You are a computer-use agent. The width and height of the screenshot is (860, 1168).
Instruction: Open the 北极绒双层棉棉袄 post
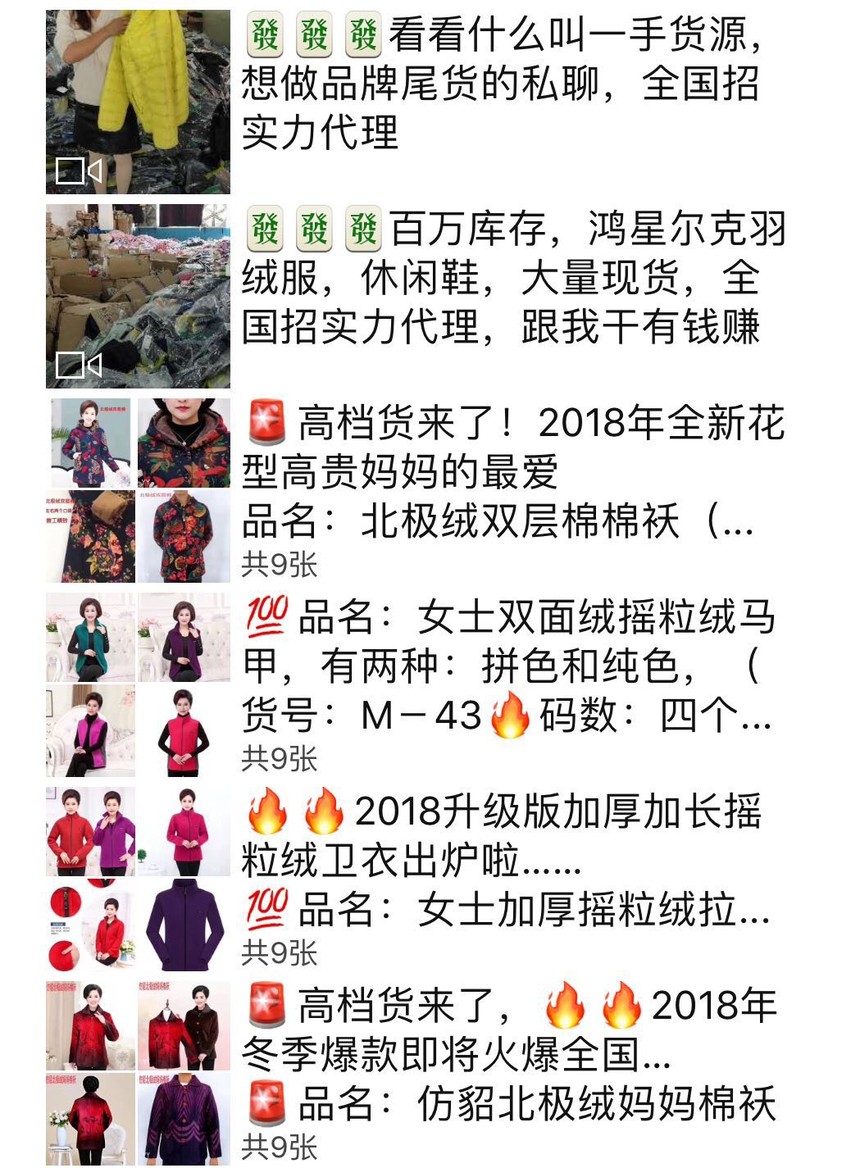coord(510,472)
